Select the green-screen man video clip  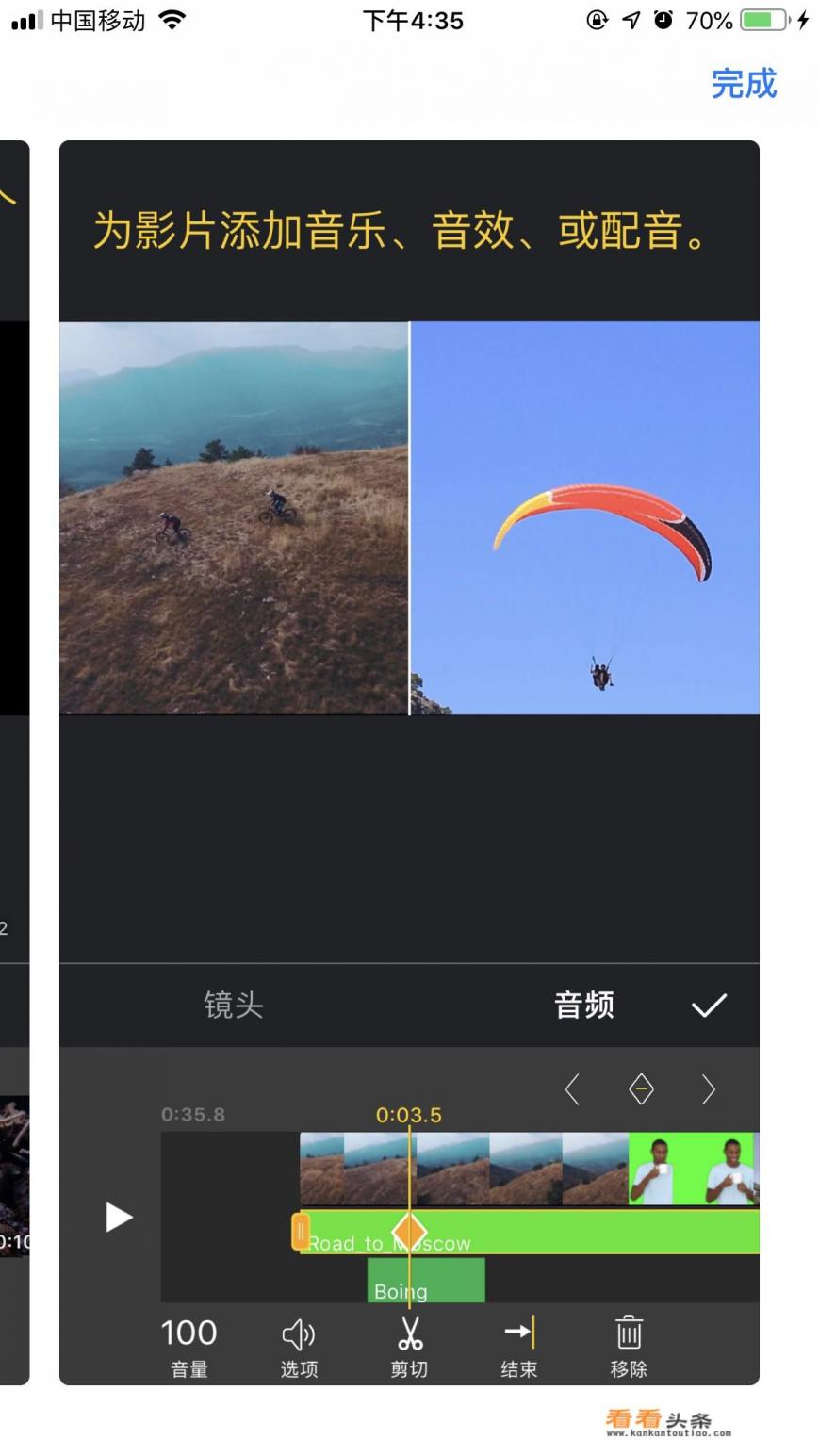coord(693,1169)
